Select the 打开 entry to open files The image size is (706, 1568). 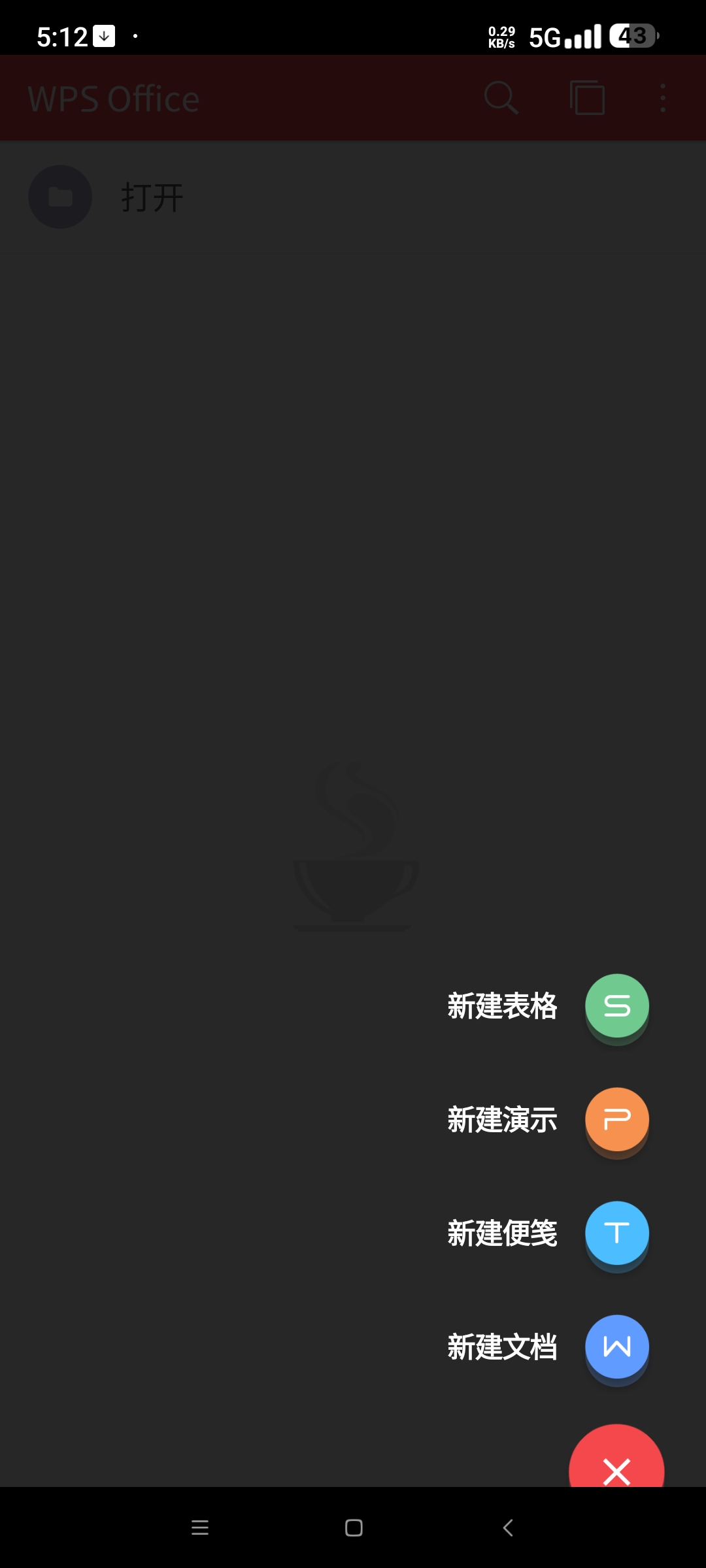coord(153,197)
